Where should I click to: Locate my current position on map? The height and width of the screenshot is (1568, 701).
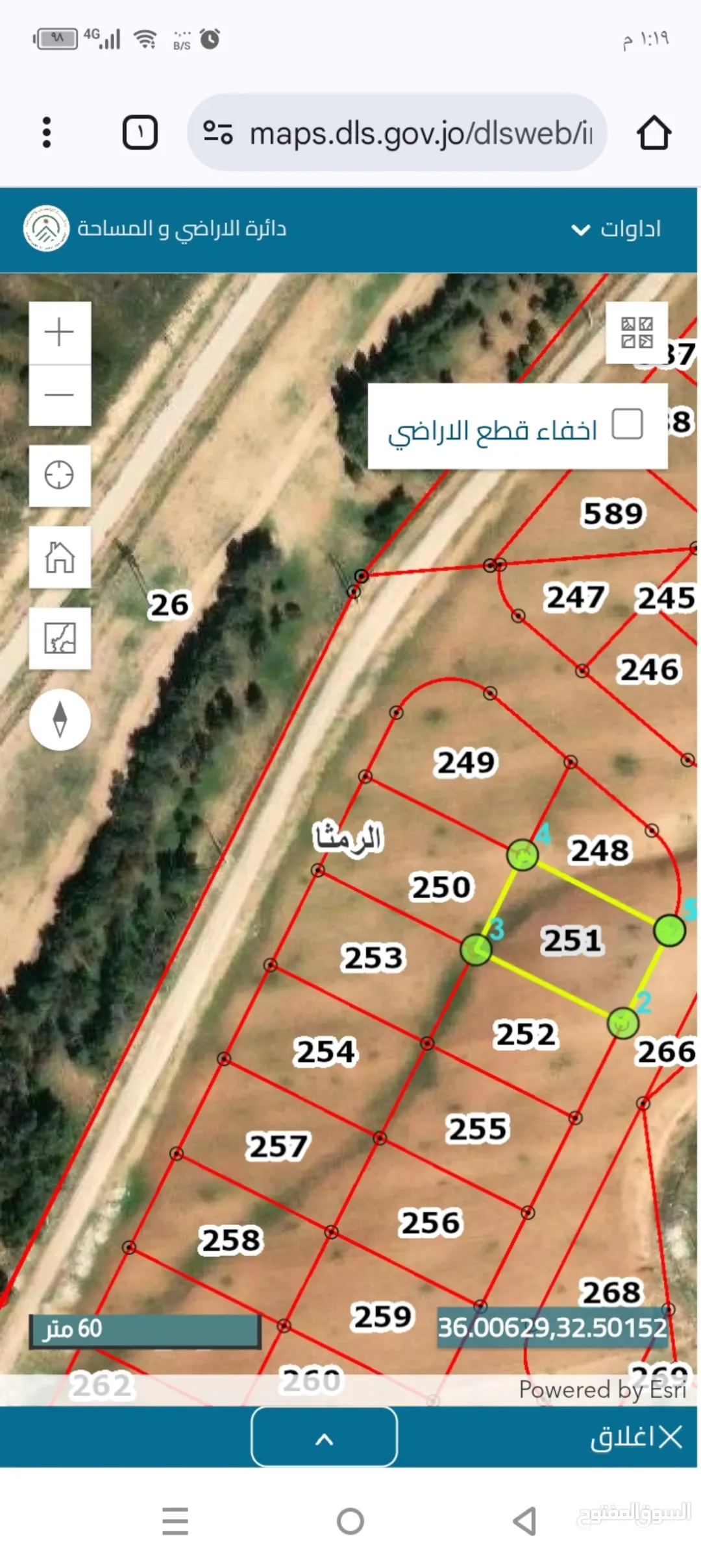60,476
